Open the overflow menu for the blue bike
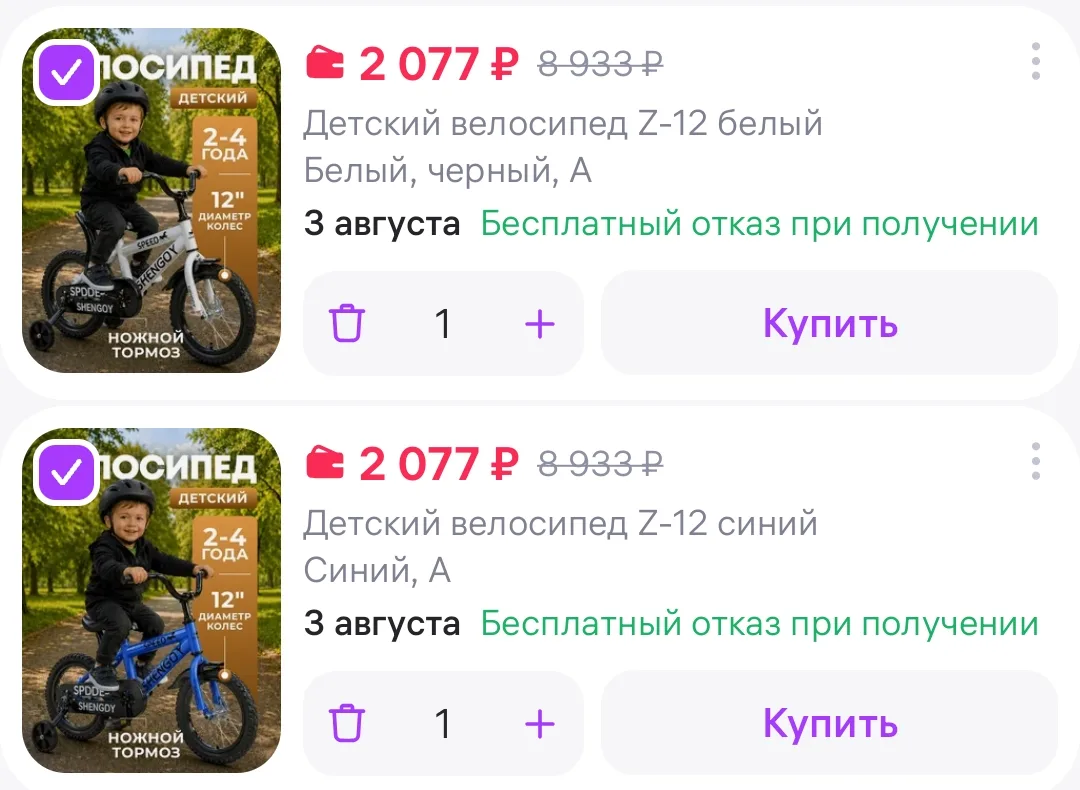 tap(1035, 461)
